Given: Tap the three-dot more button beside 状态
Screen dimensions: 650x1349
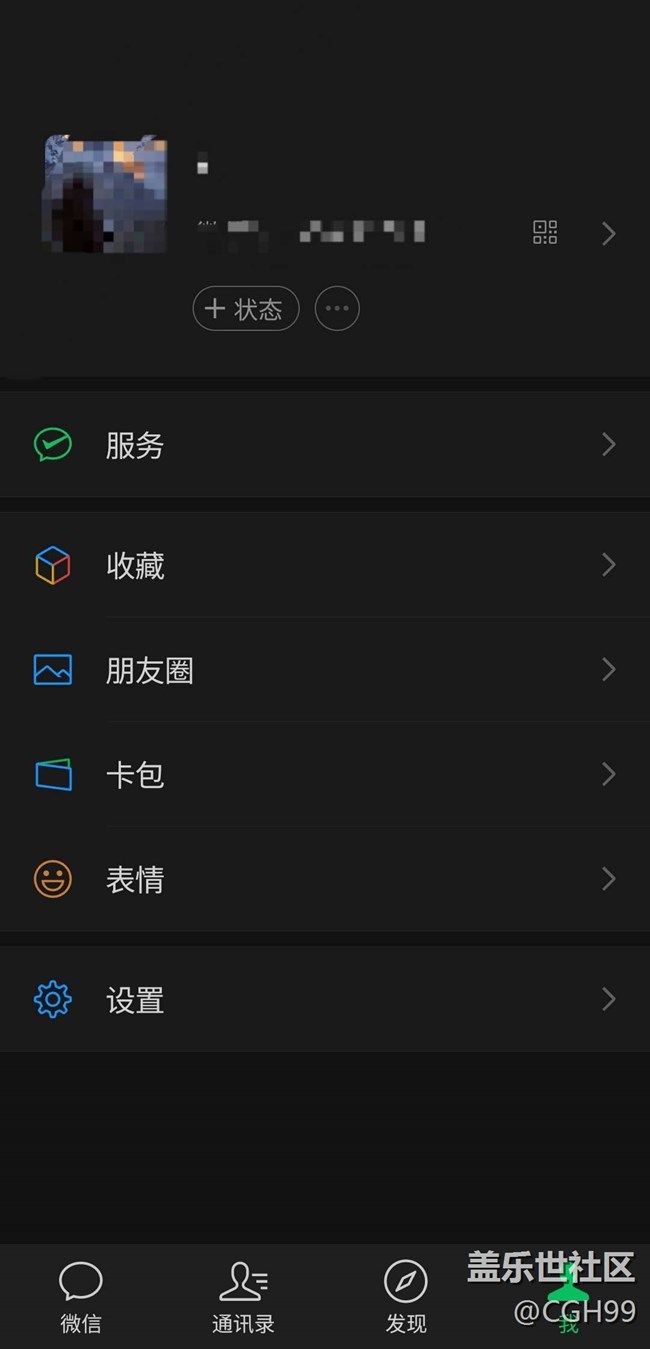Looking at the screenshot, I should tap(337, 309).
